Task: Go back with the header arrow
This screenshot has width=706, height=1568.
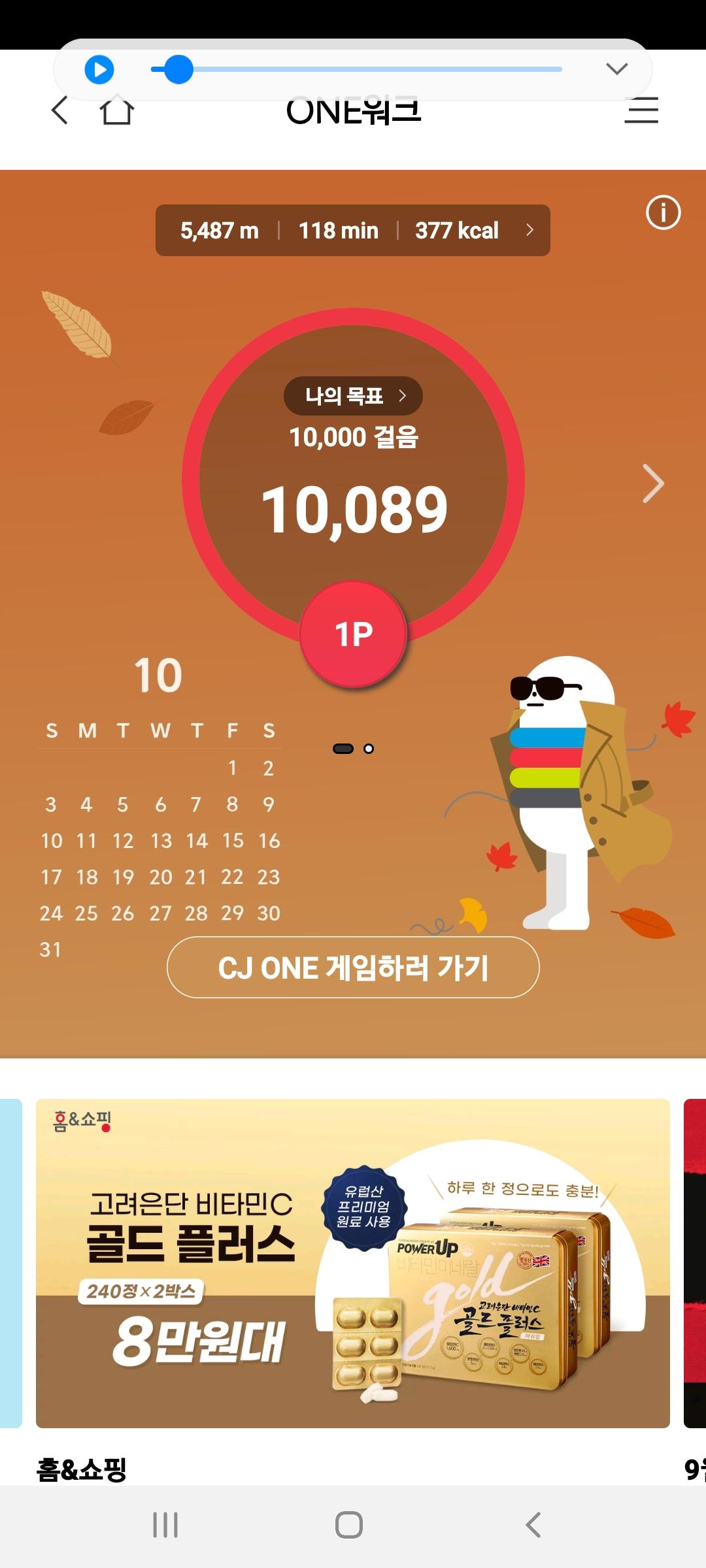Action: [59, 110]
